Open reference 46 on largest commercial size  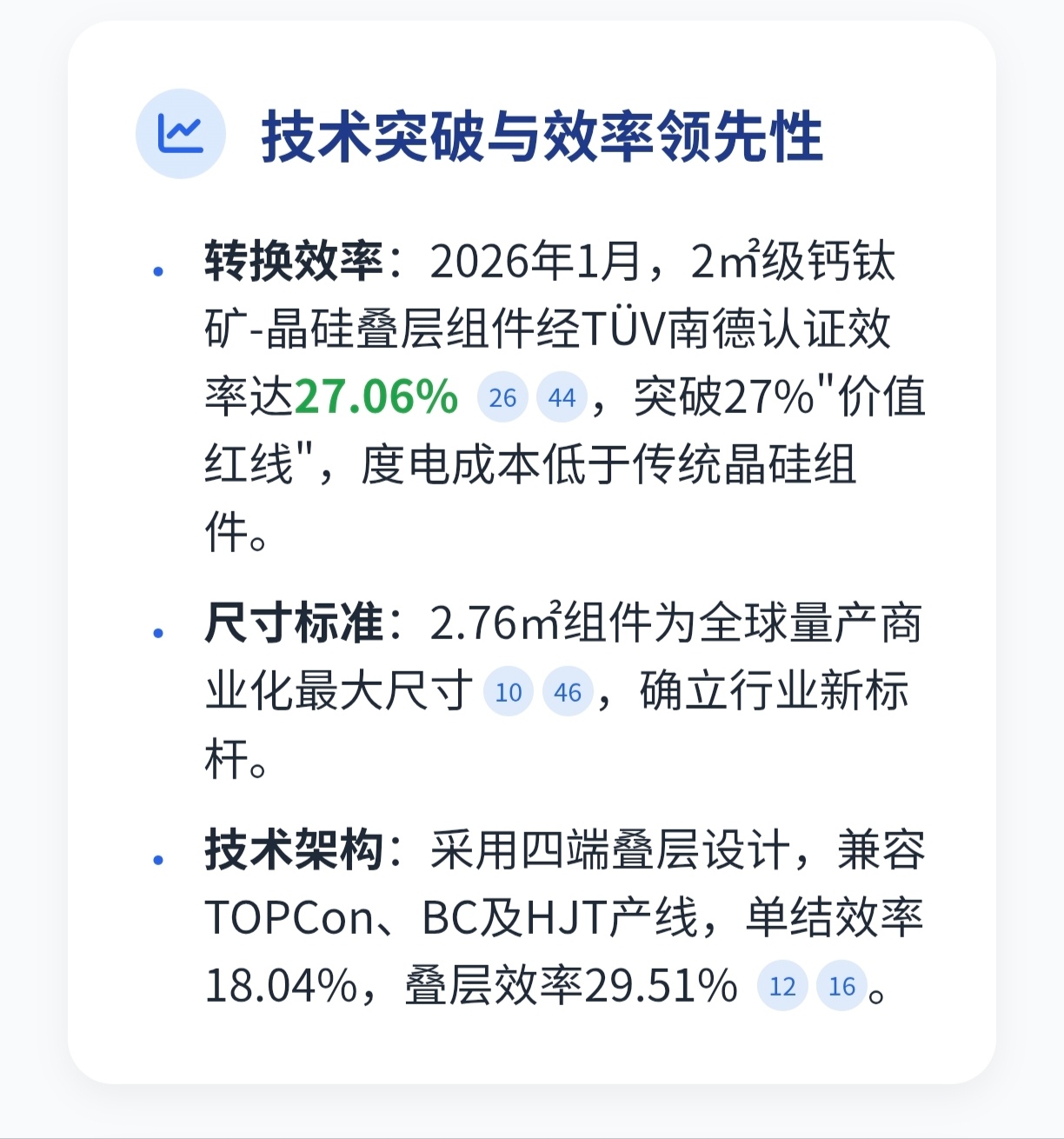pyautogui.click(x=567, y=692)
